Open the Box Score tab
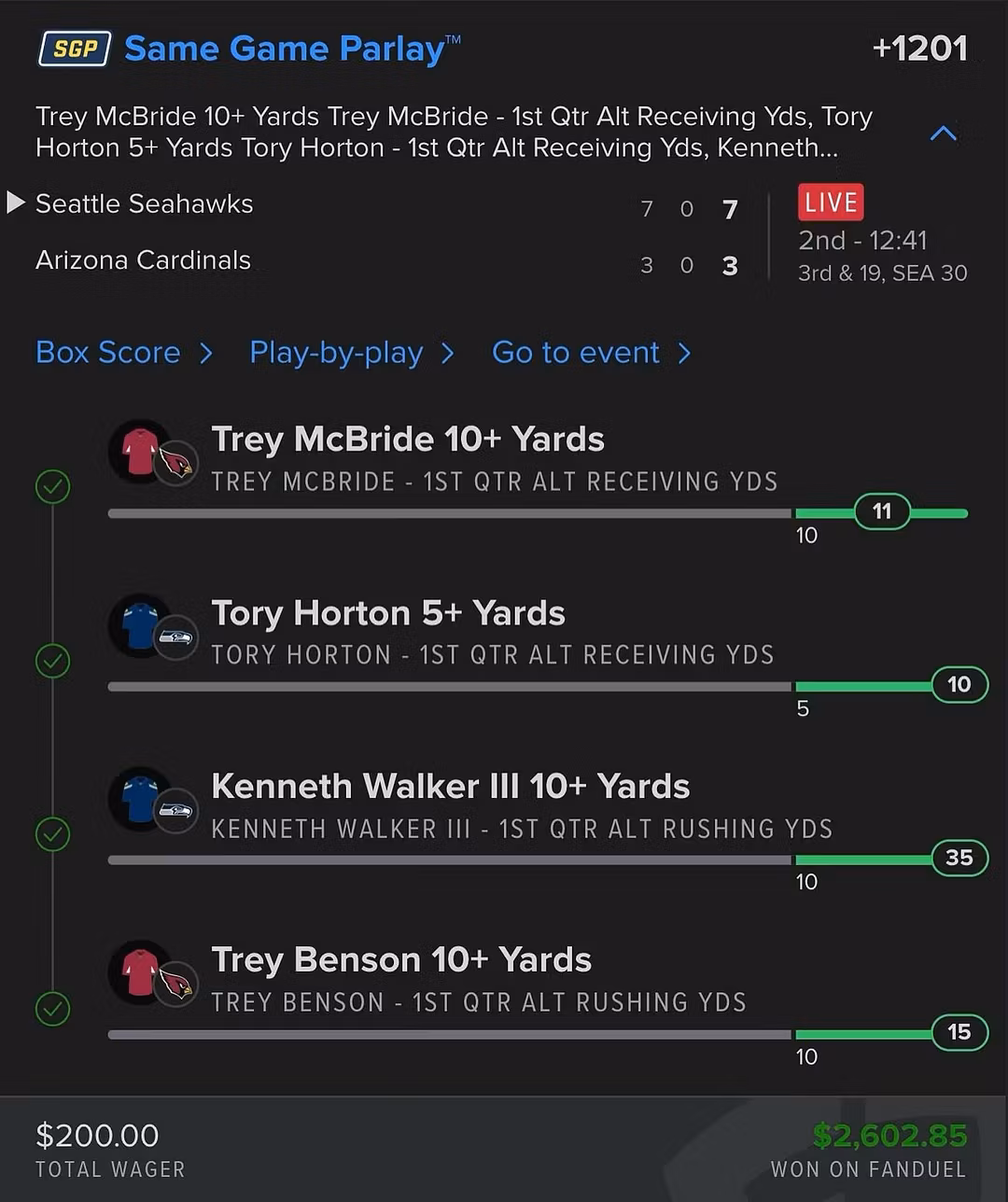1008x1202 pixels. coord(108,353)
